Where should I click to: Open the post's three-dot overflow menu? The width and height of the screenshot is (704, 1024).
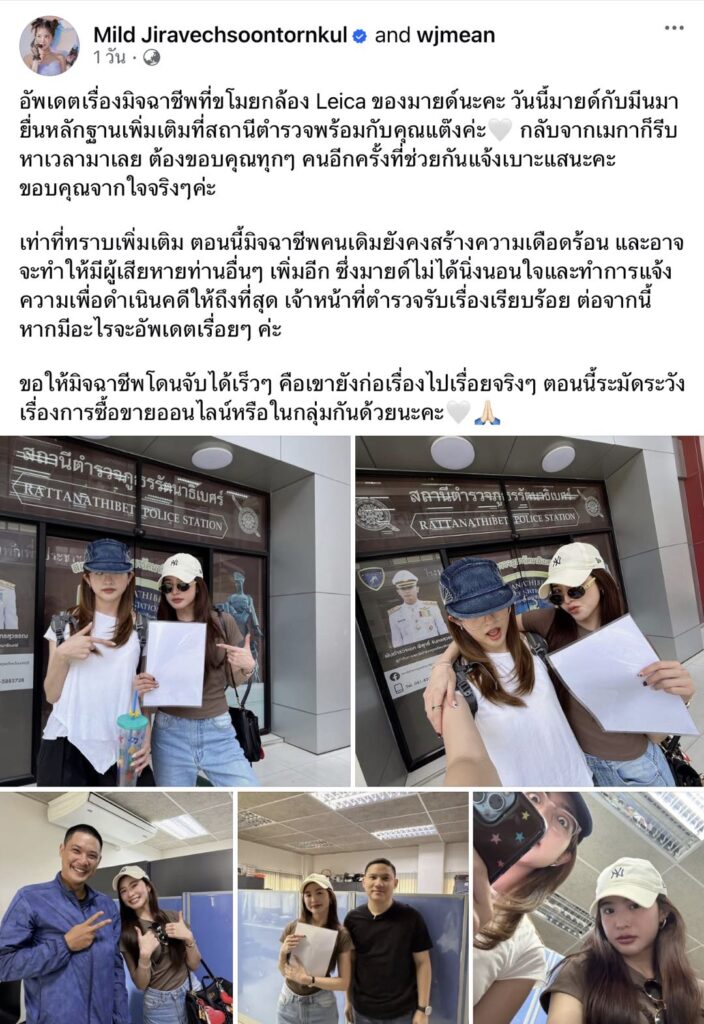pyautogui.click(x=674, y=28)
